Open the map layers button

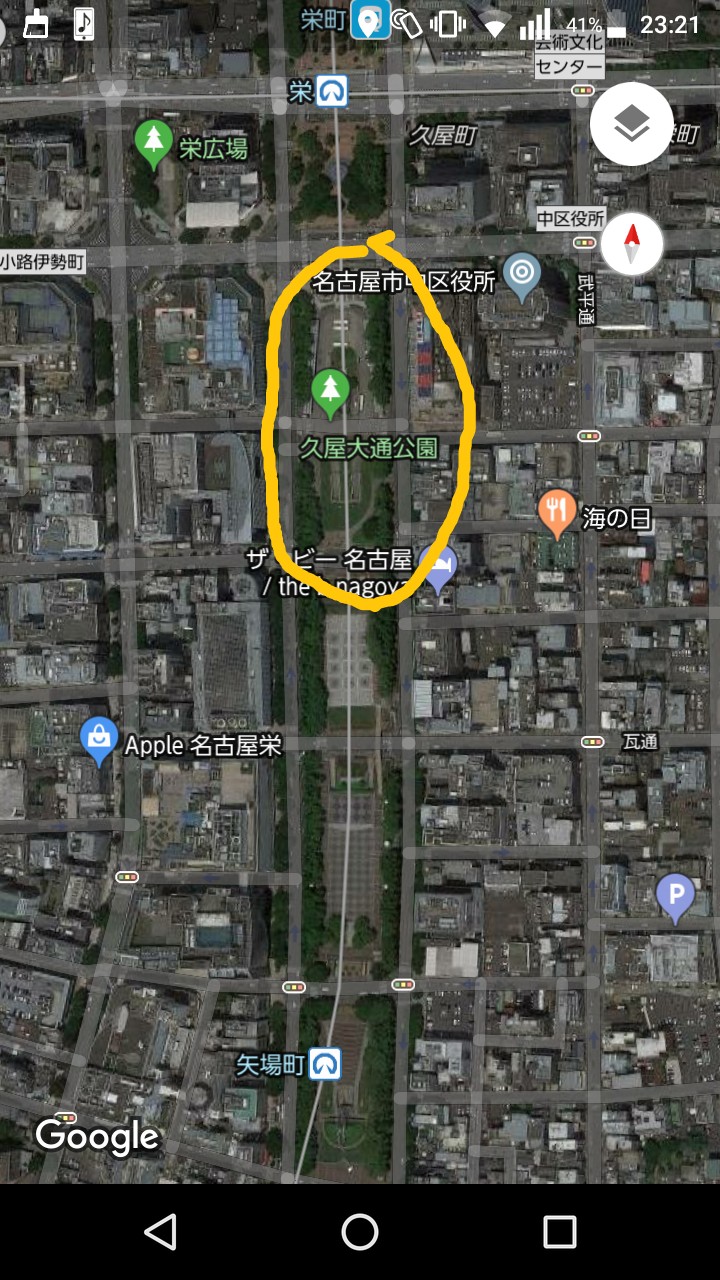631,124
